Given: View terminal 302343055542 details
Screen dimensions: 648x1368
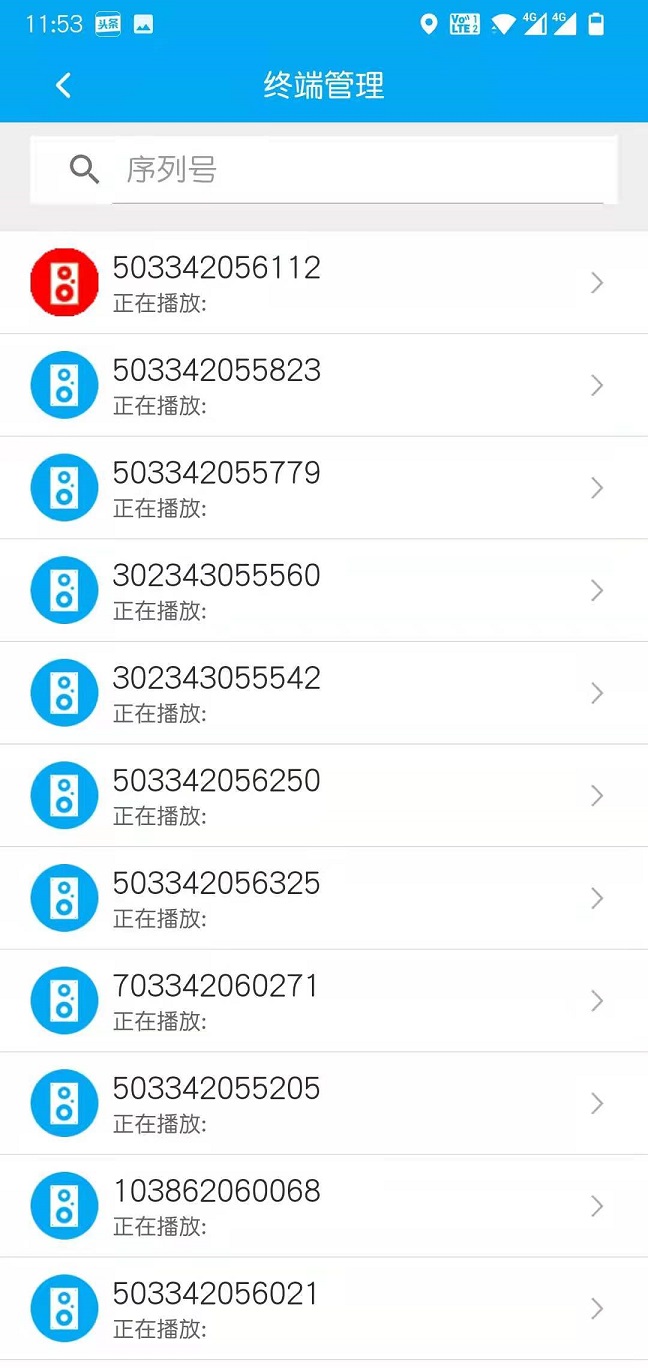Looking at the screenshot, I should [x=324, y=693].
